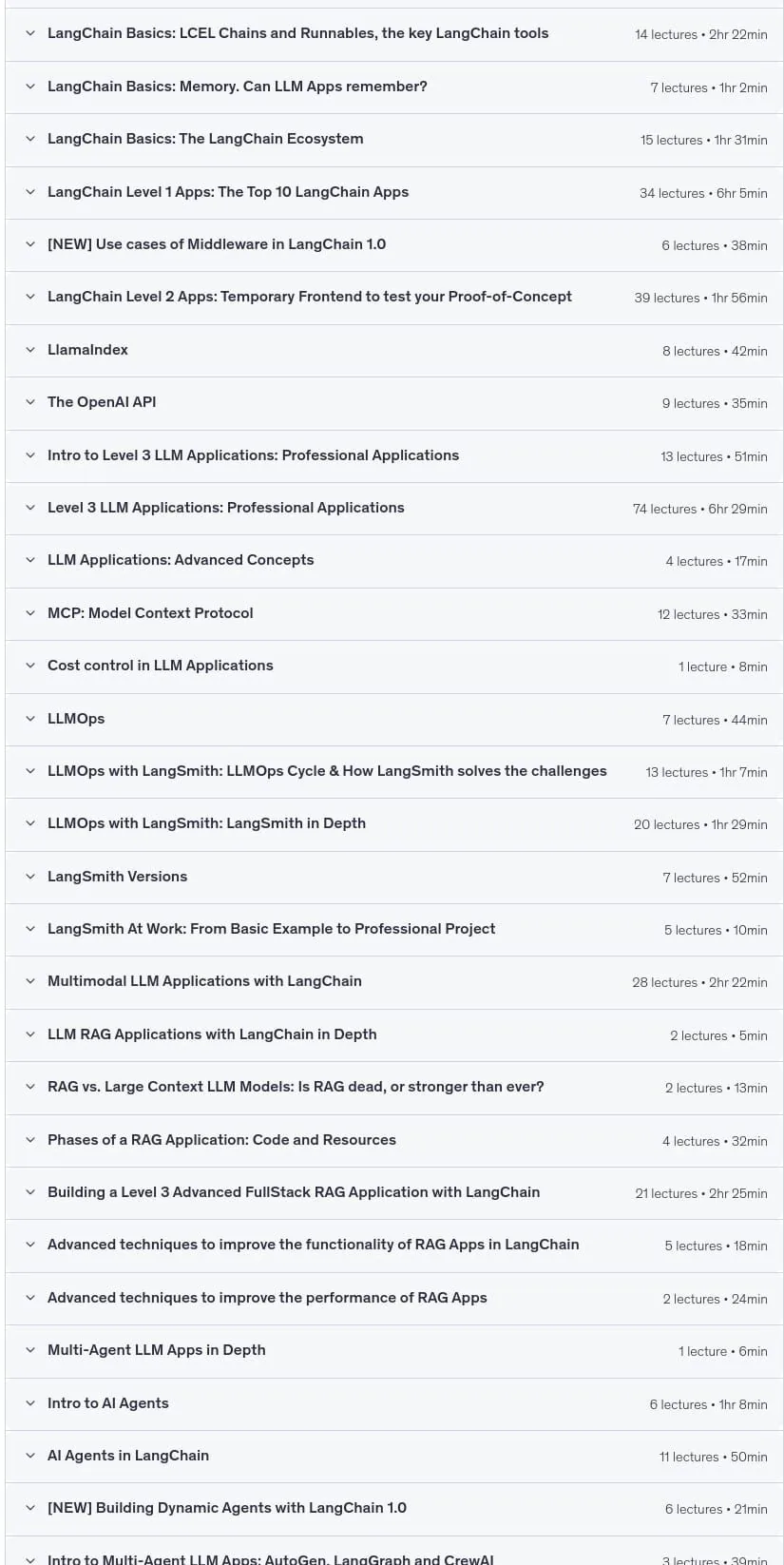Expand the LlamaIndex section

coord(394,350)
